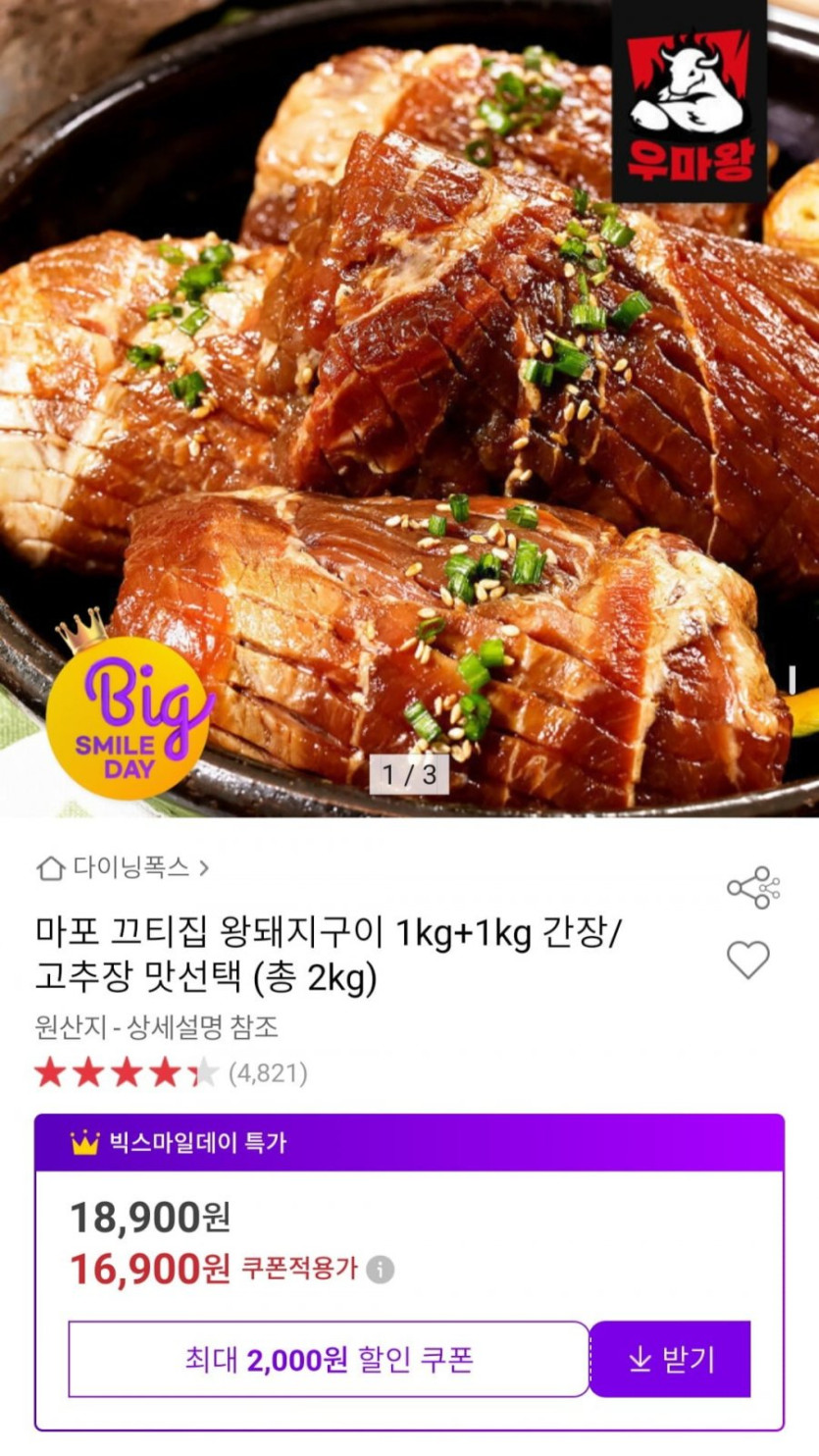Tap the first filled rating star

(48, 1073)
